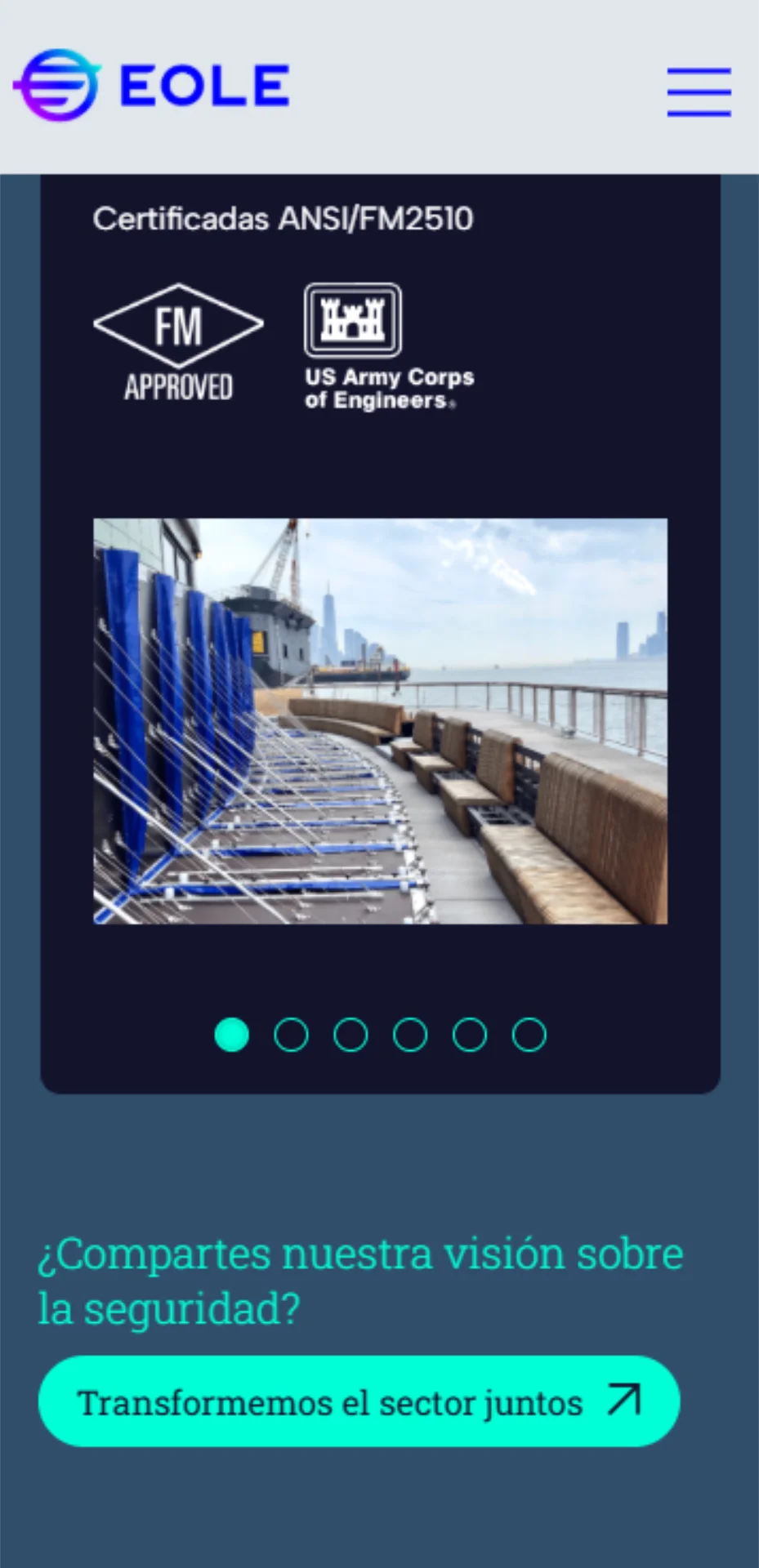This screenshot has height=1568, width=759.
Task: Show the fourth carousel slide dot
Action: (x=410, y=1035)
